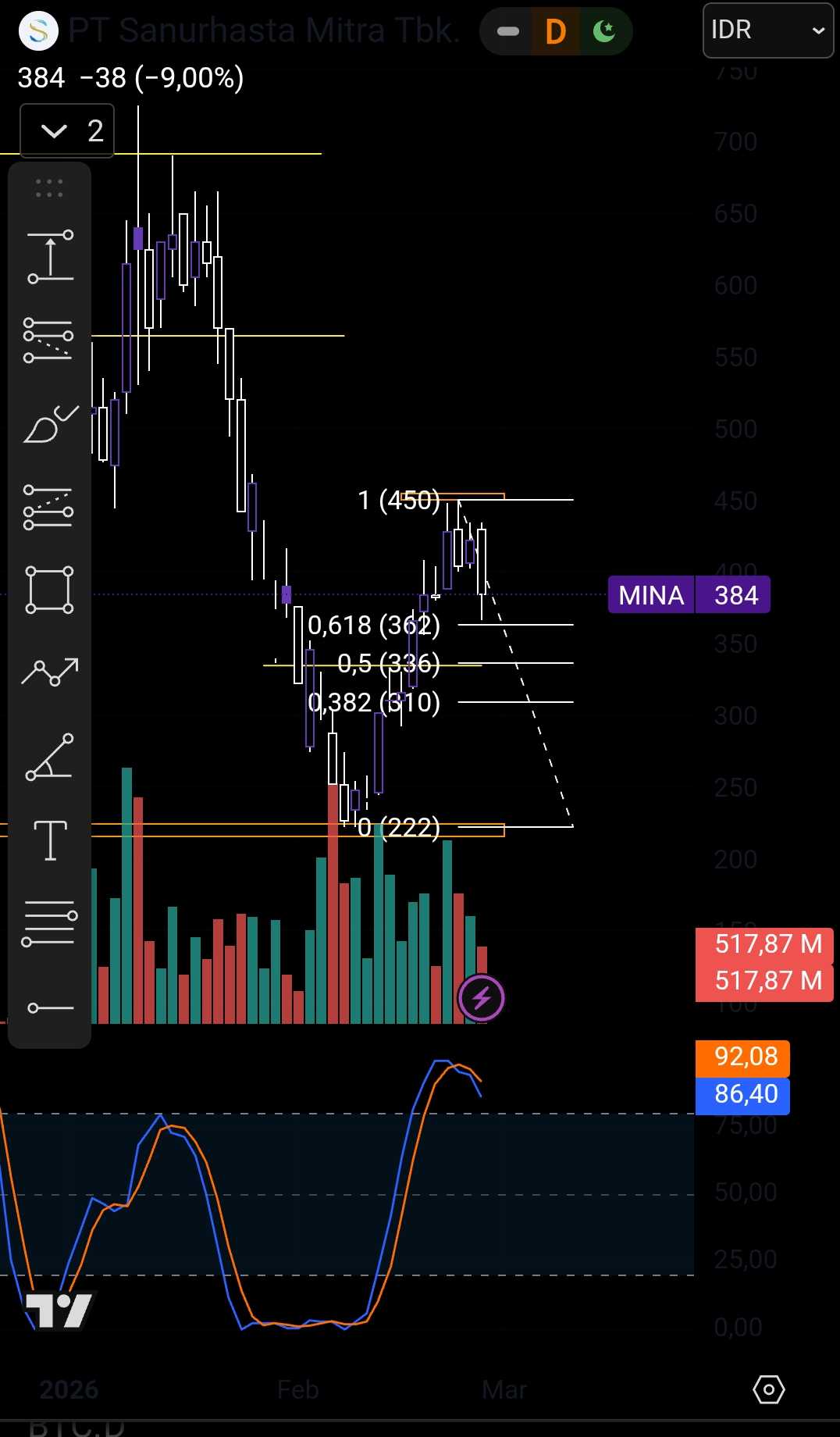Change the D daily interval
Viewport: 840px width, 1437px height.
[555, 32]
